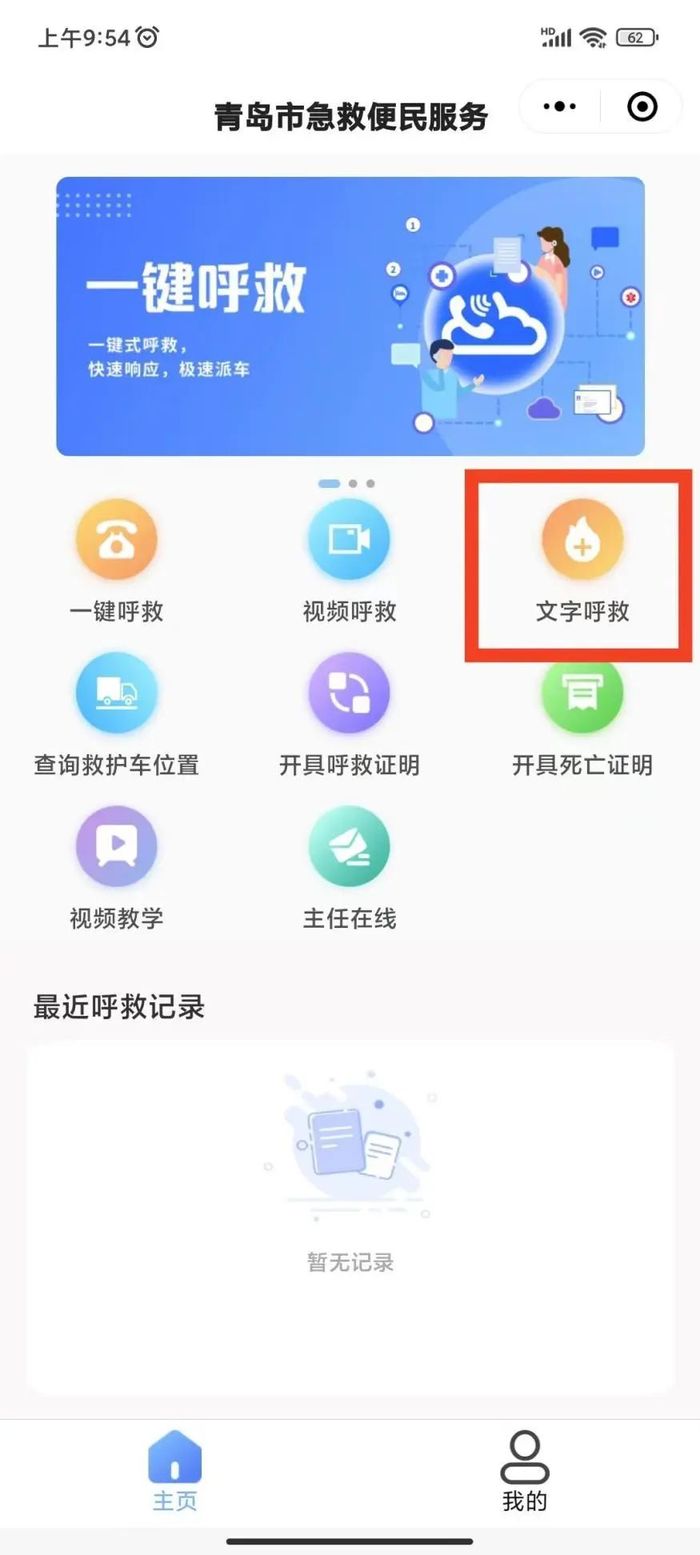Image resolution: width=700 pixels, height=1555 pixels.
Task: Select 开具死亡证明
Action: (x=582, y=693)
